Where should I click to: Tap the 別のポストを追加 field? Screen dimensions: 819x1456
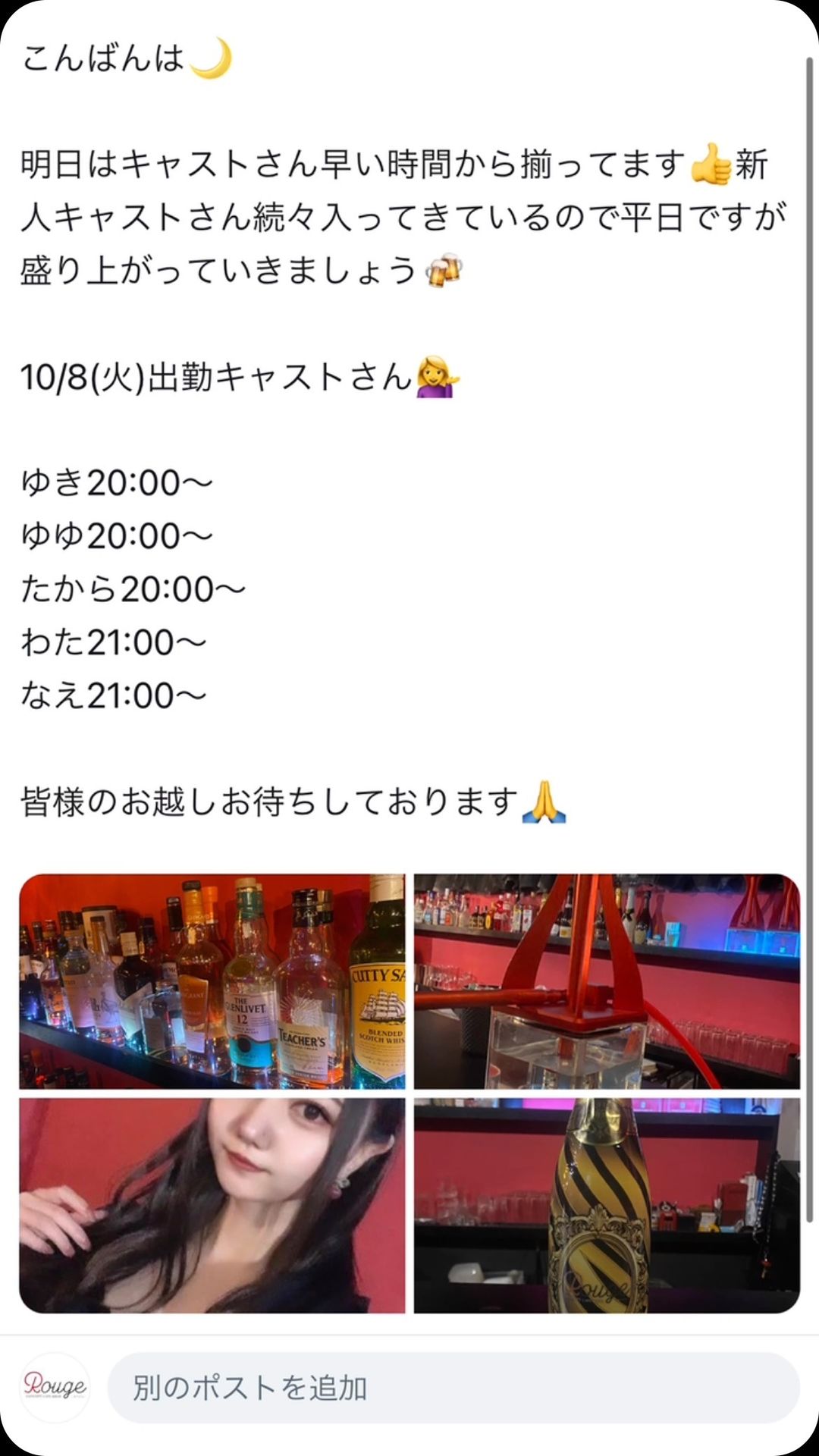(x=453, y=1388)
